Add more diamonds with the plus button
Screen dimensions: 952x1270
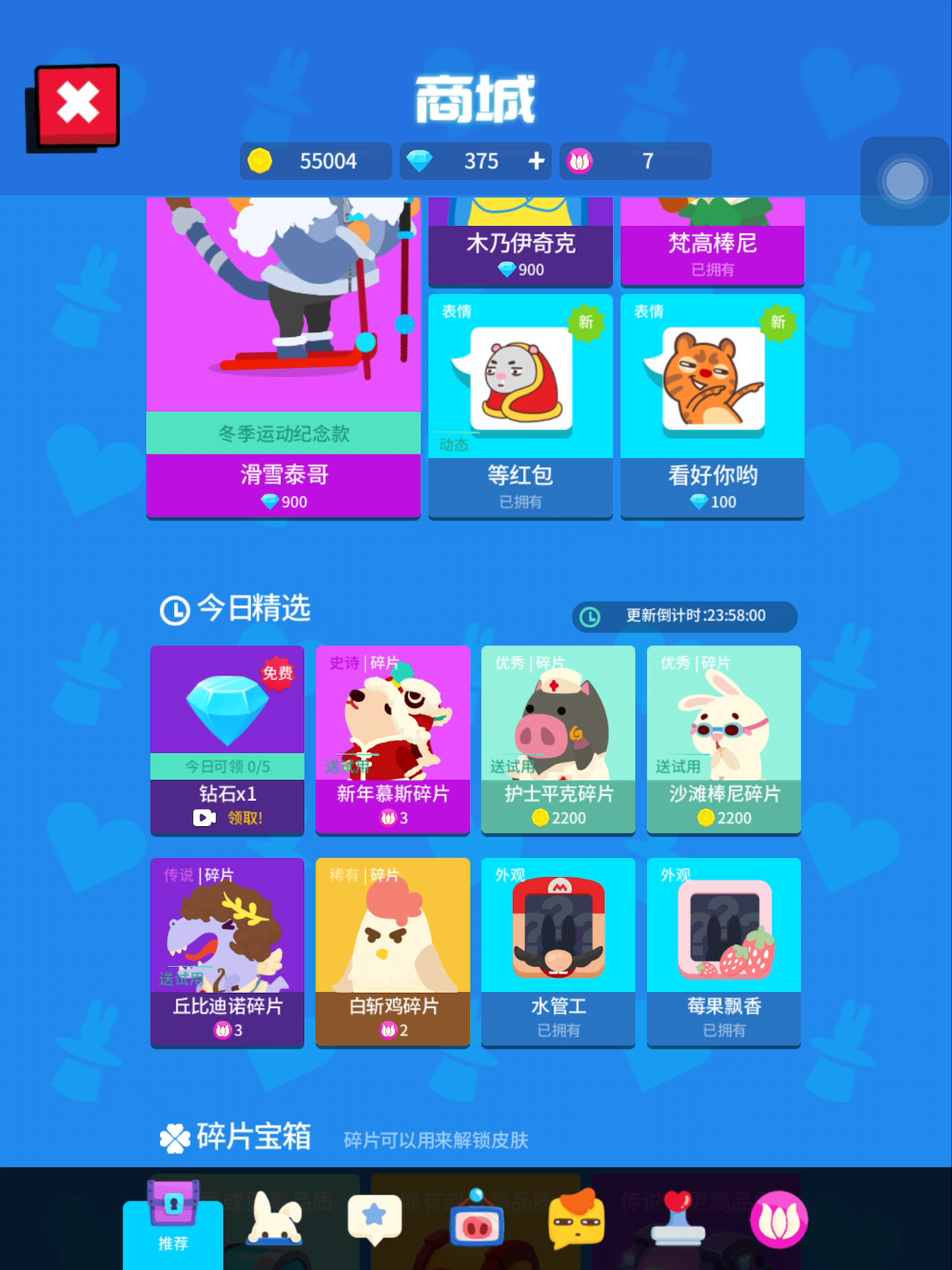tap(536, 161)
